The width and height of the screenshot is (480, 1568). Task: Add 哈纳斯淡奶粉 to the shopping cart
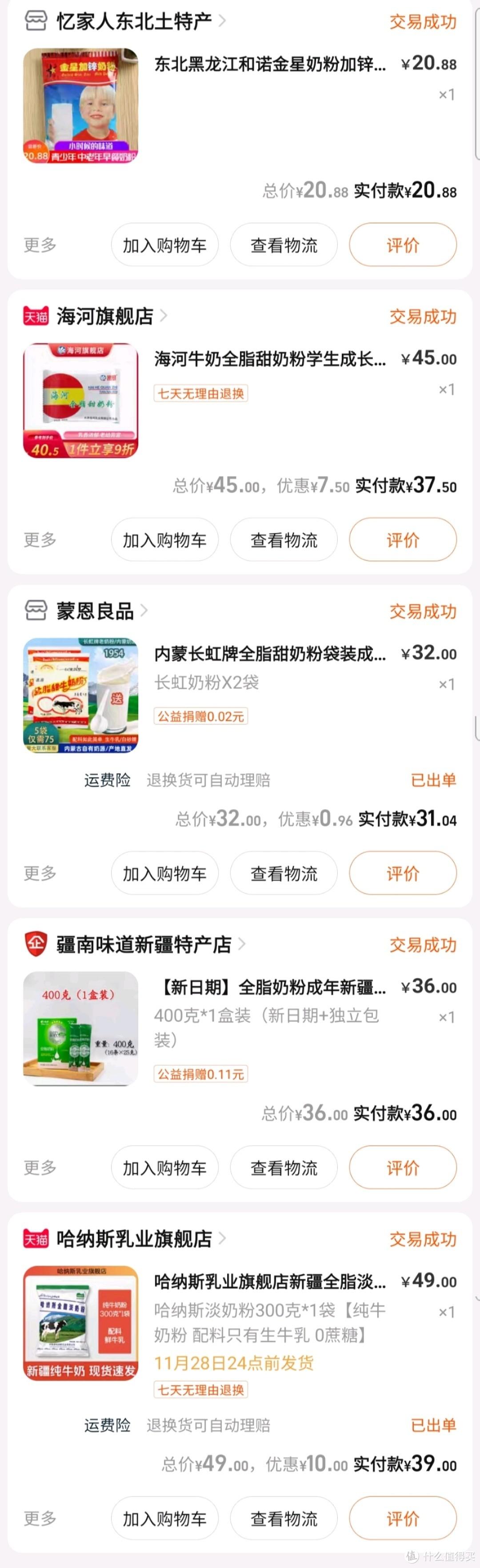164,1518
